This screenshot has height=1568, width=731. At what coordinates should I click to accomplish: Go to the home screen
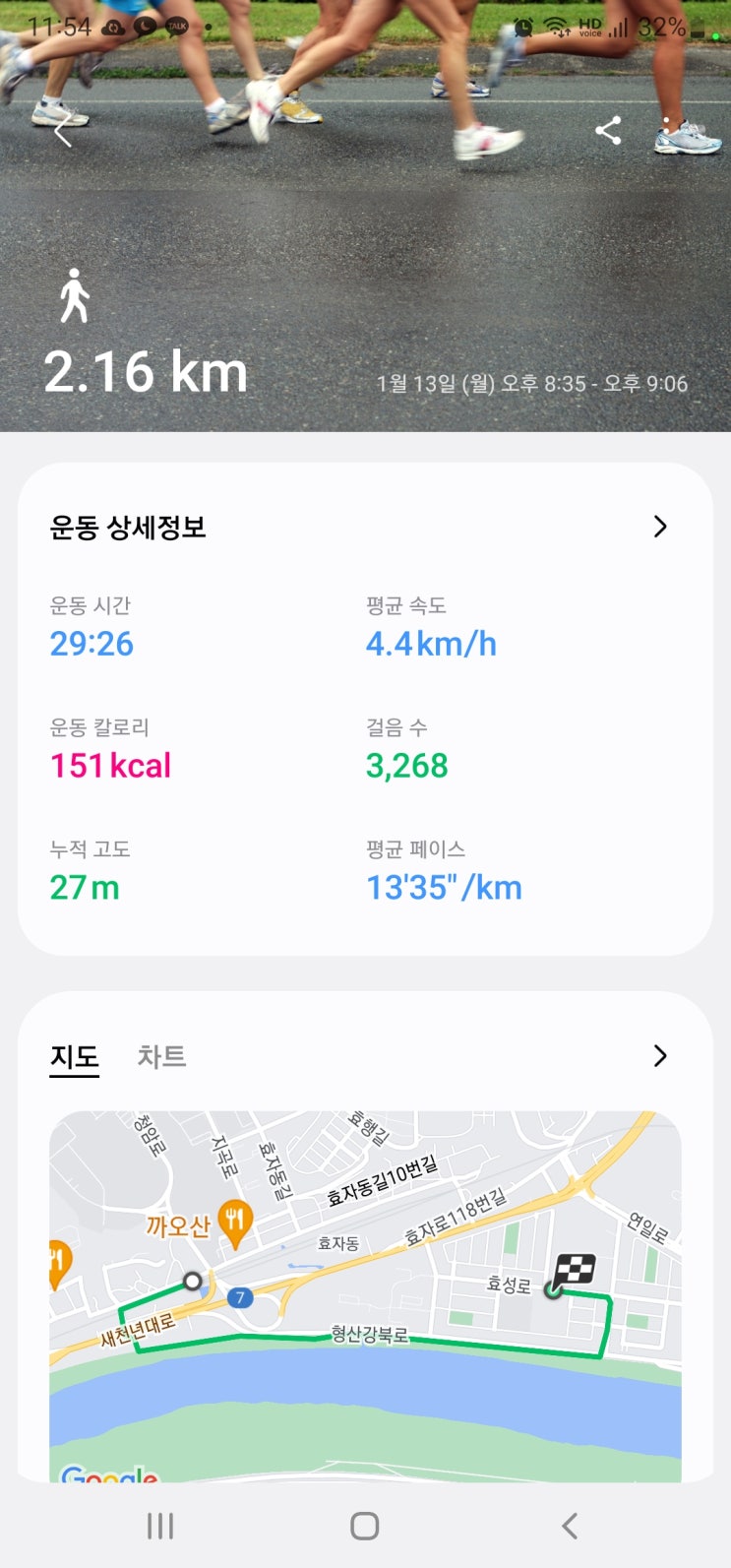tap(365, 1526)
